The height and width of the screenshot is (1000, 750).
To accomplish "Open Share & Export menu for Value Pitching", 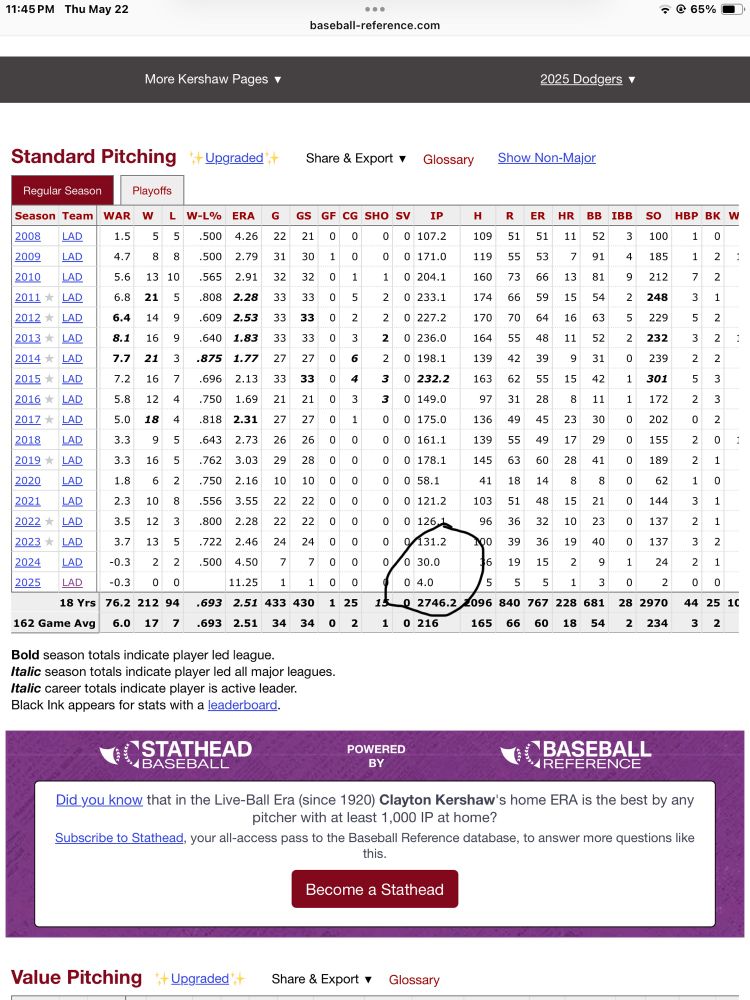I will click(322, 979).
